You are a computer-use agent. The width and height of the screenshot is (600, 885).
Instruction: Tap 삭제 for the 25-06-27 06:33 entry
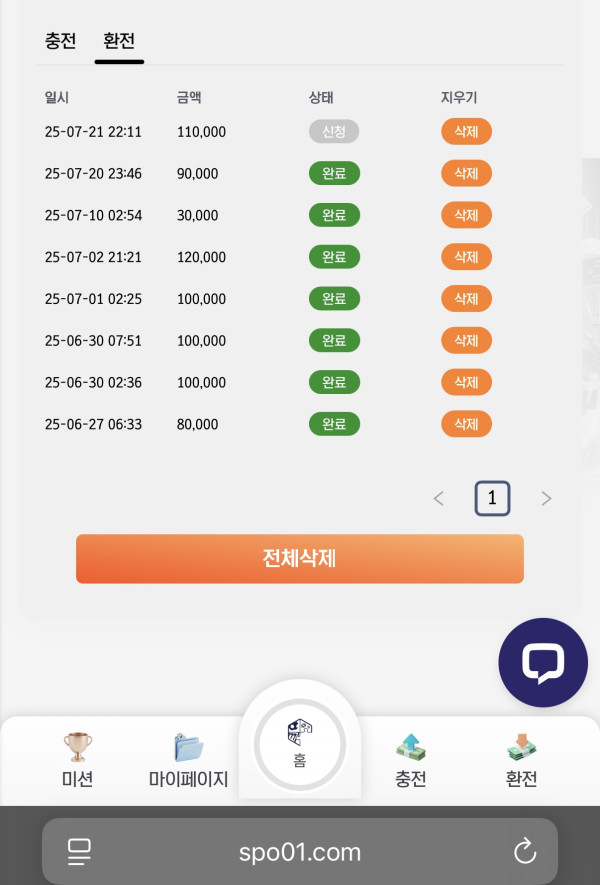pyautogui.click(x=466, y=424)
